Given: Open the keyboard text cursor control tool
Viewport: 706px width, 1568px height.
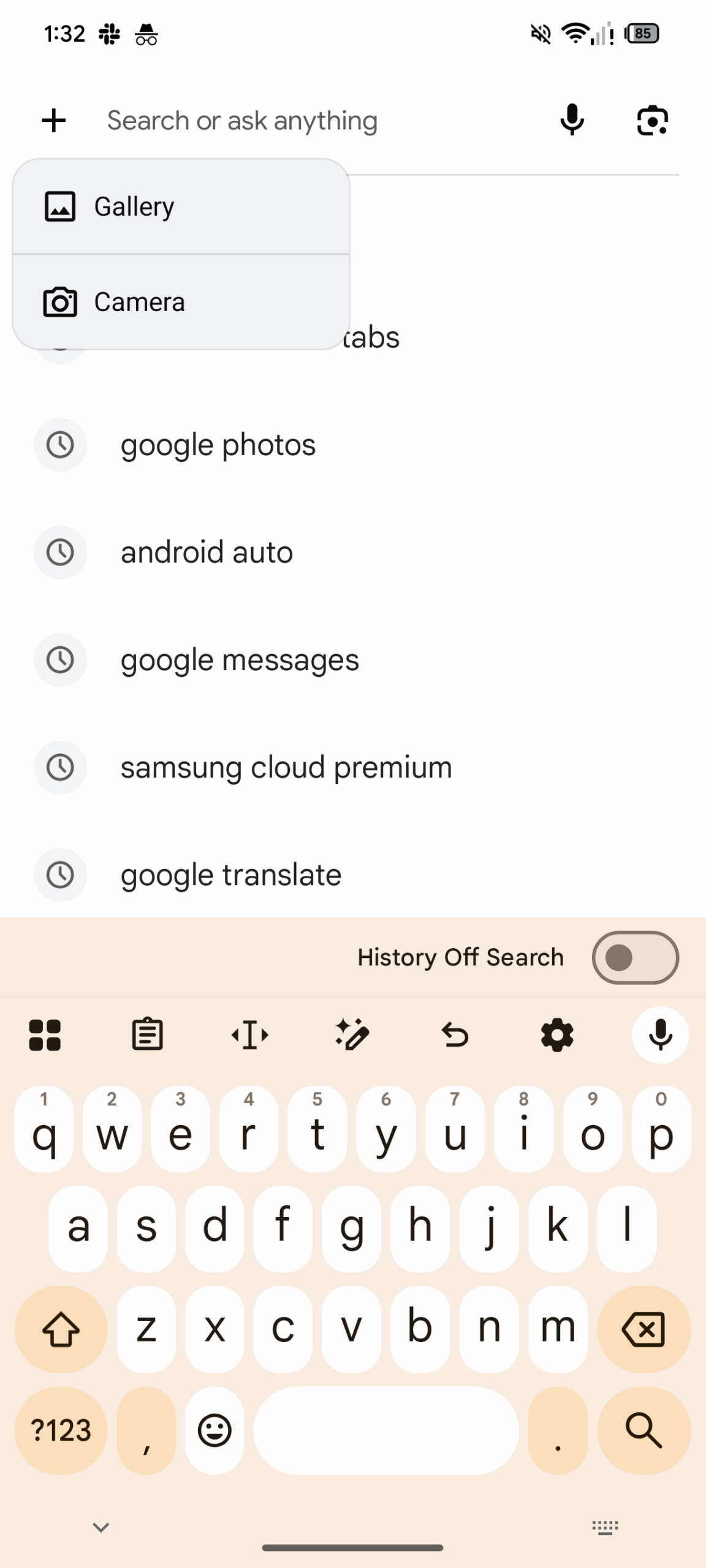Looking at the screenshot, I should coord(250,1035).
